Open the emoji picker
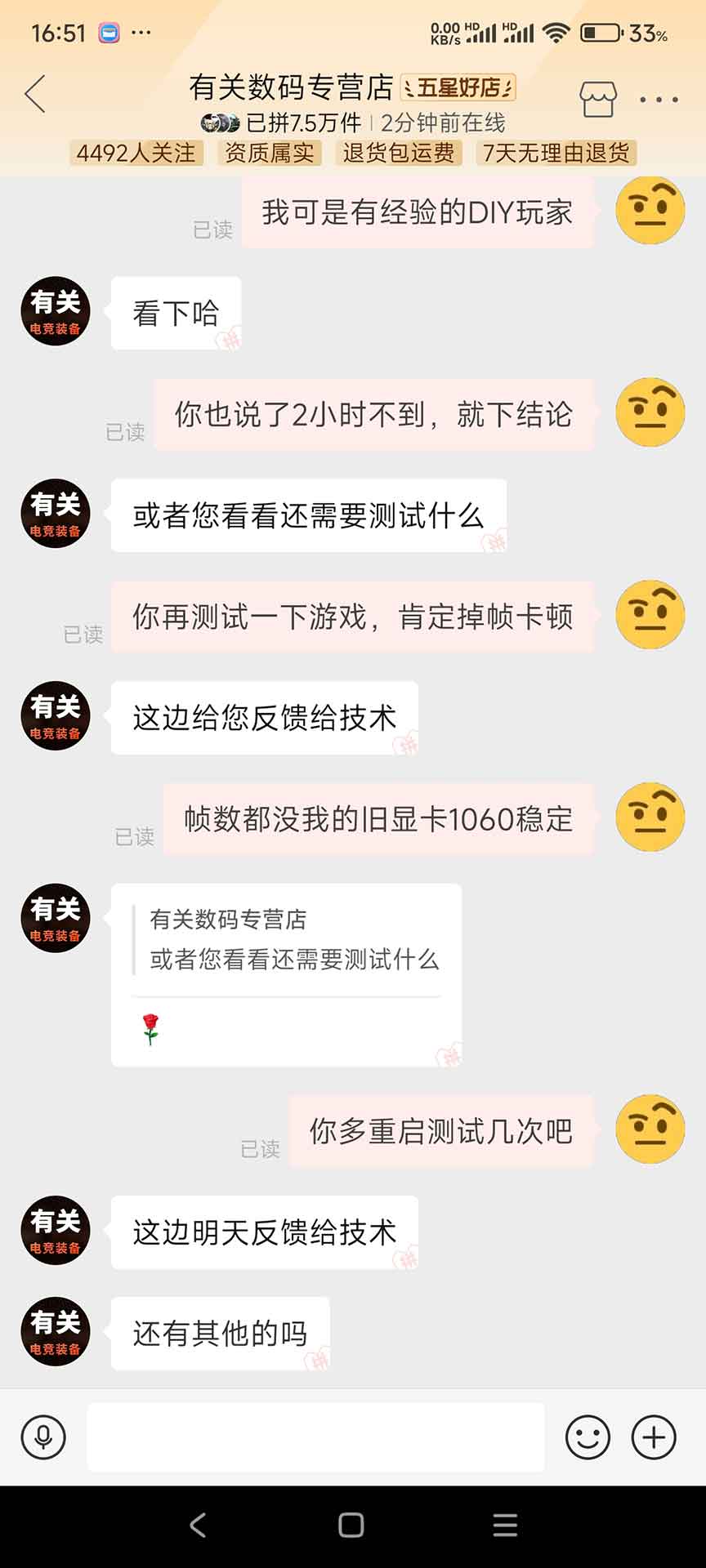706x1568 pixels. pyautogui.click(x=588, y=1437)
